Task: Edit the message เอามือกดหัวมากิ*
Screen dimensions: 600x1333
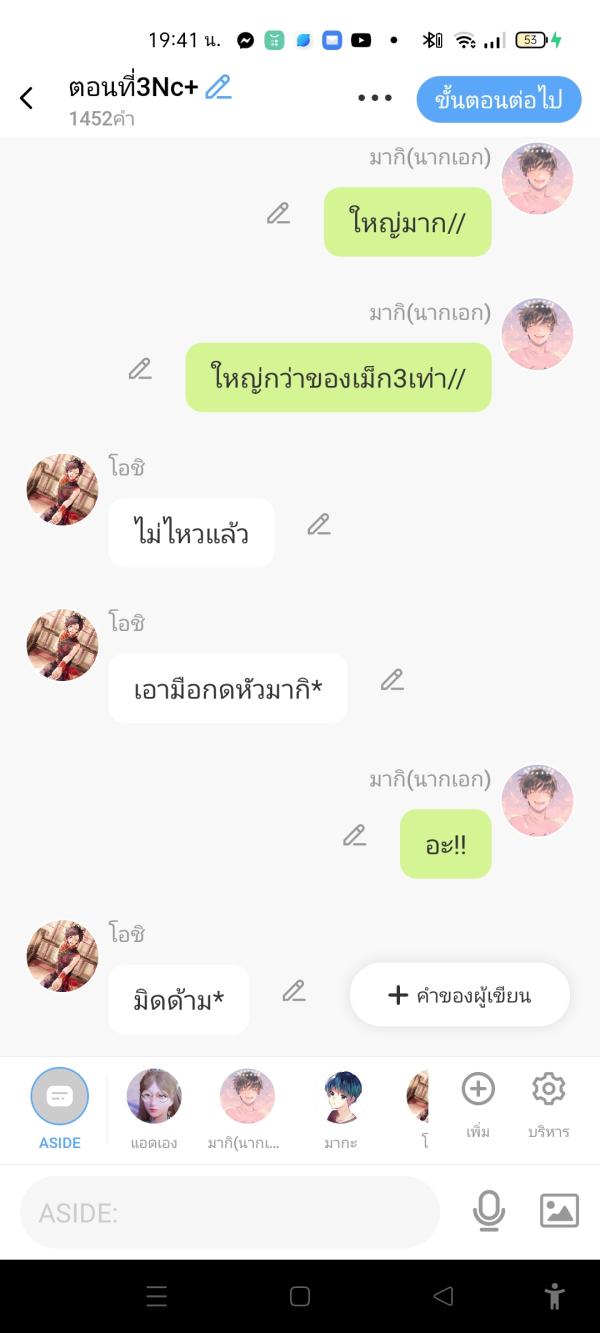Action: [x=392, y=680]
